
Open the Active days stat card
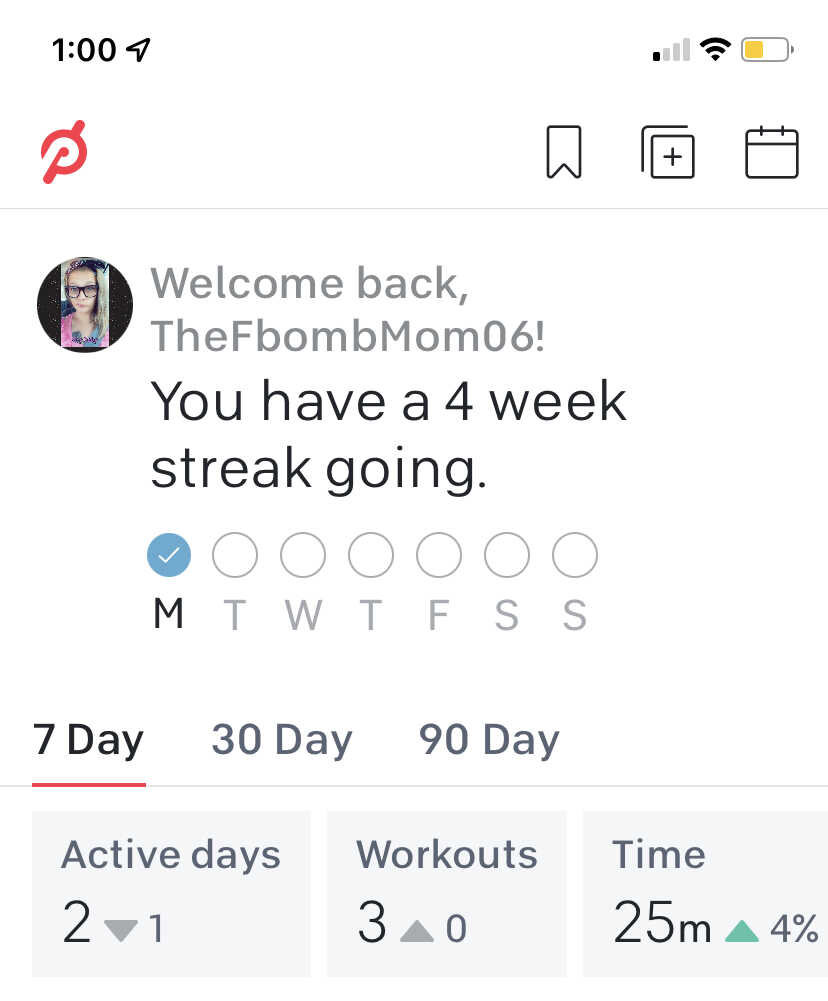[171, 894]
